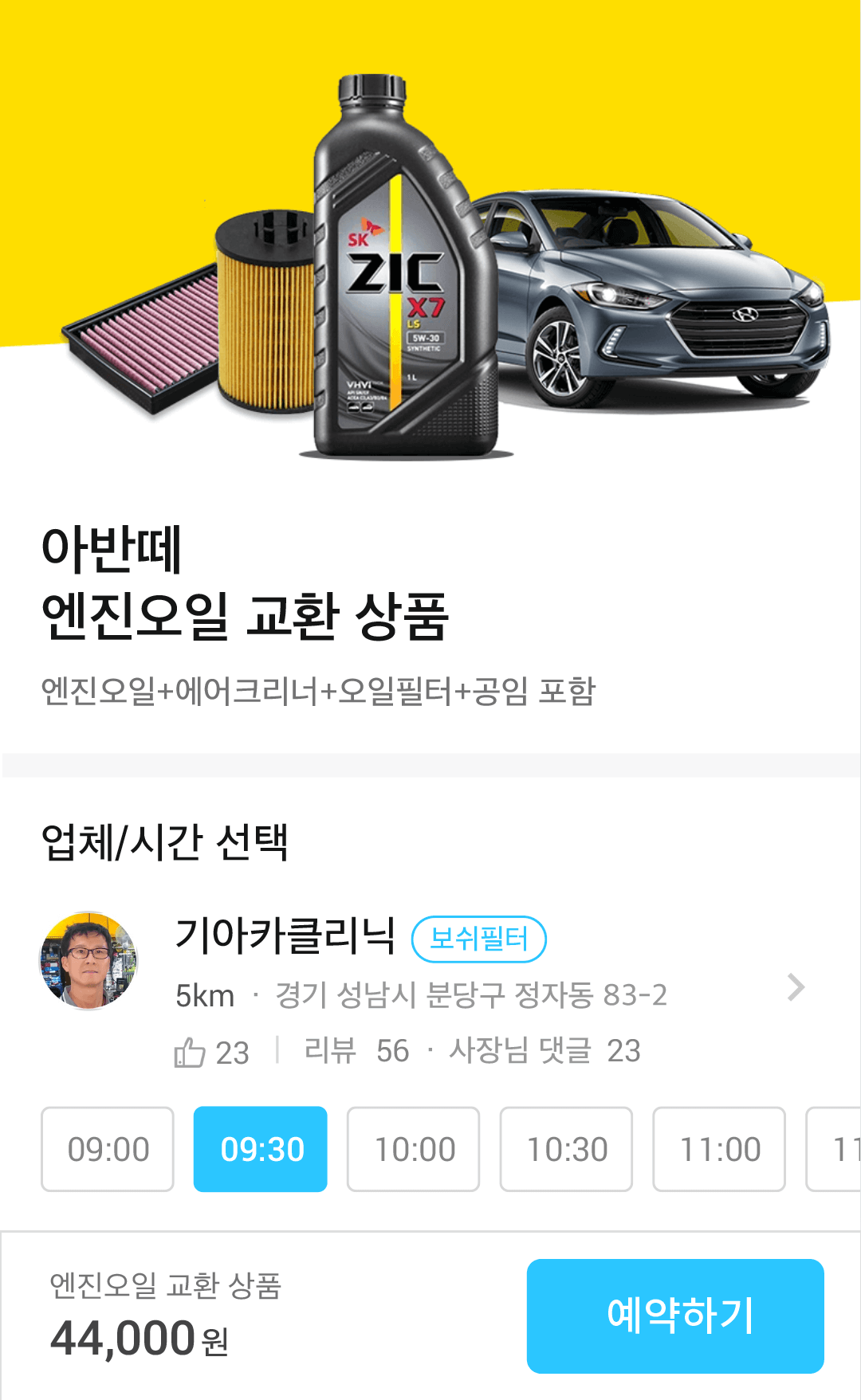Select the 09:00 time slot
The height and width of the screenshot is (1400, 861).
108,1149
